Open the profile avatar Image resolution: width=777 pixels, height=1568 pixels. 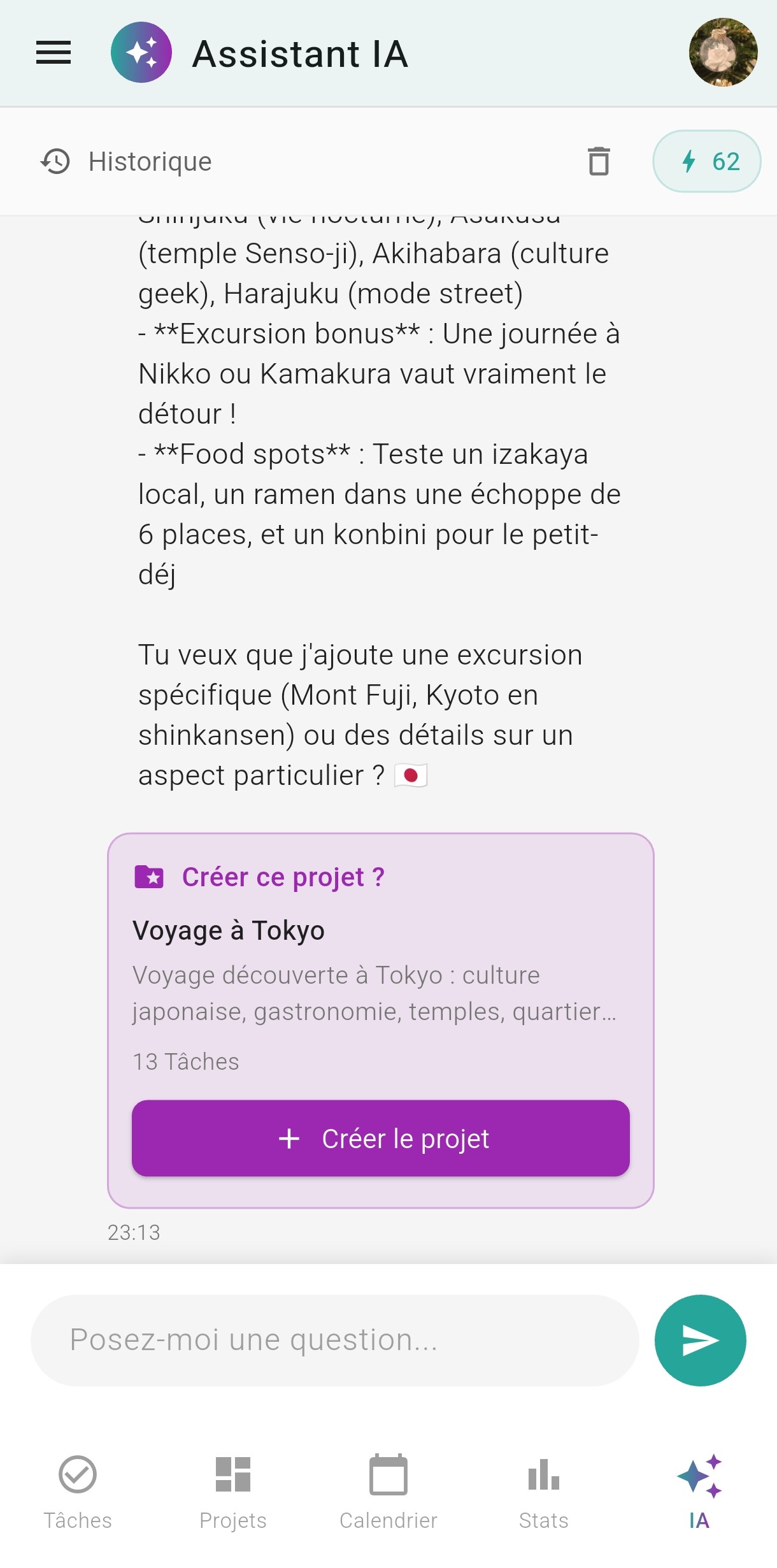[x=723, y=53]
